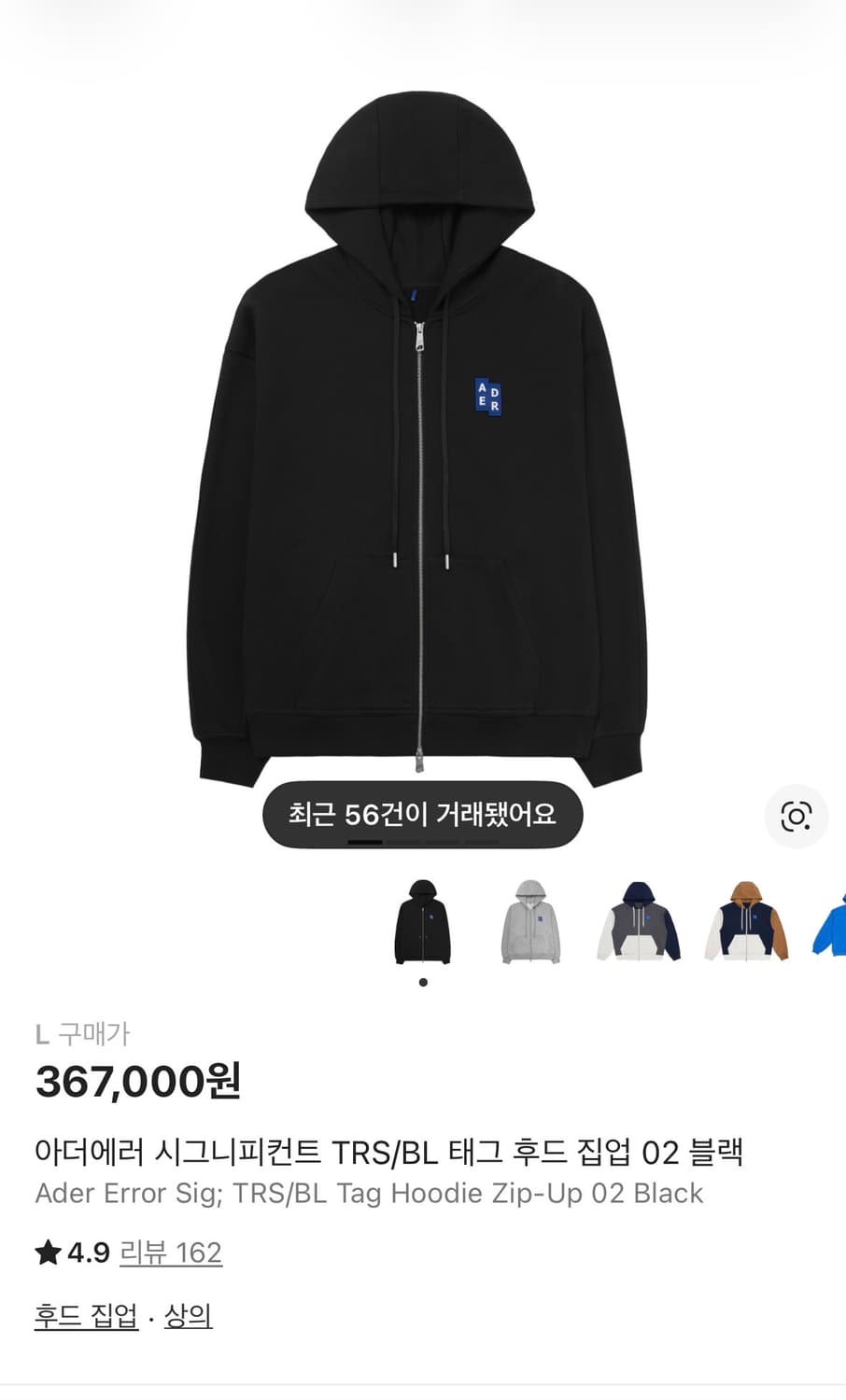
Task: Click the 367,000원 price text
Action: 138,1085
